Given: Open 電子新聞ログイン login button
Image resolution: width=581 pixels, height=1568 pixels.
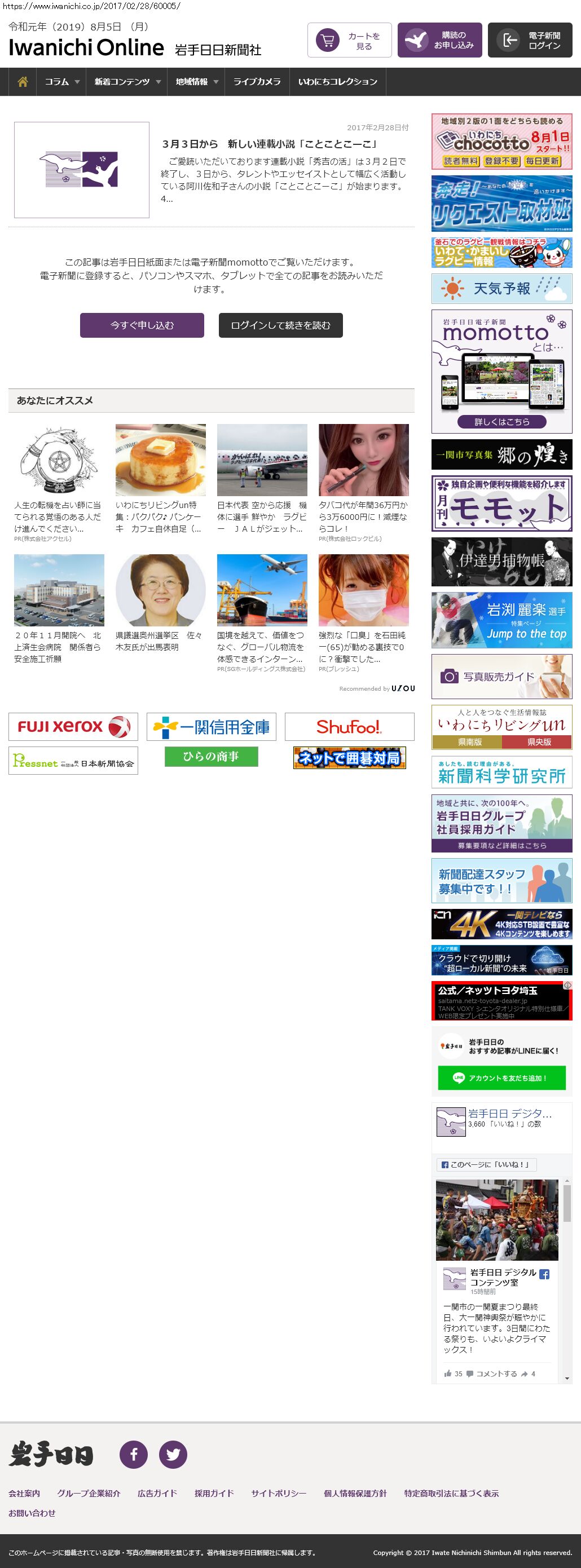Looking at the screenshot, I should (x=530, y=40).
